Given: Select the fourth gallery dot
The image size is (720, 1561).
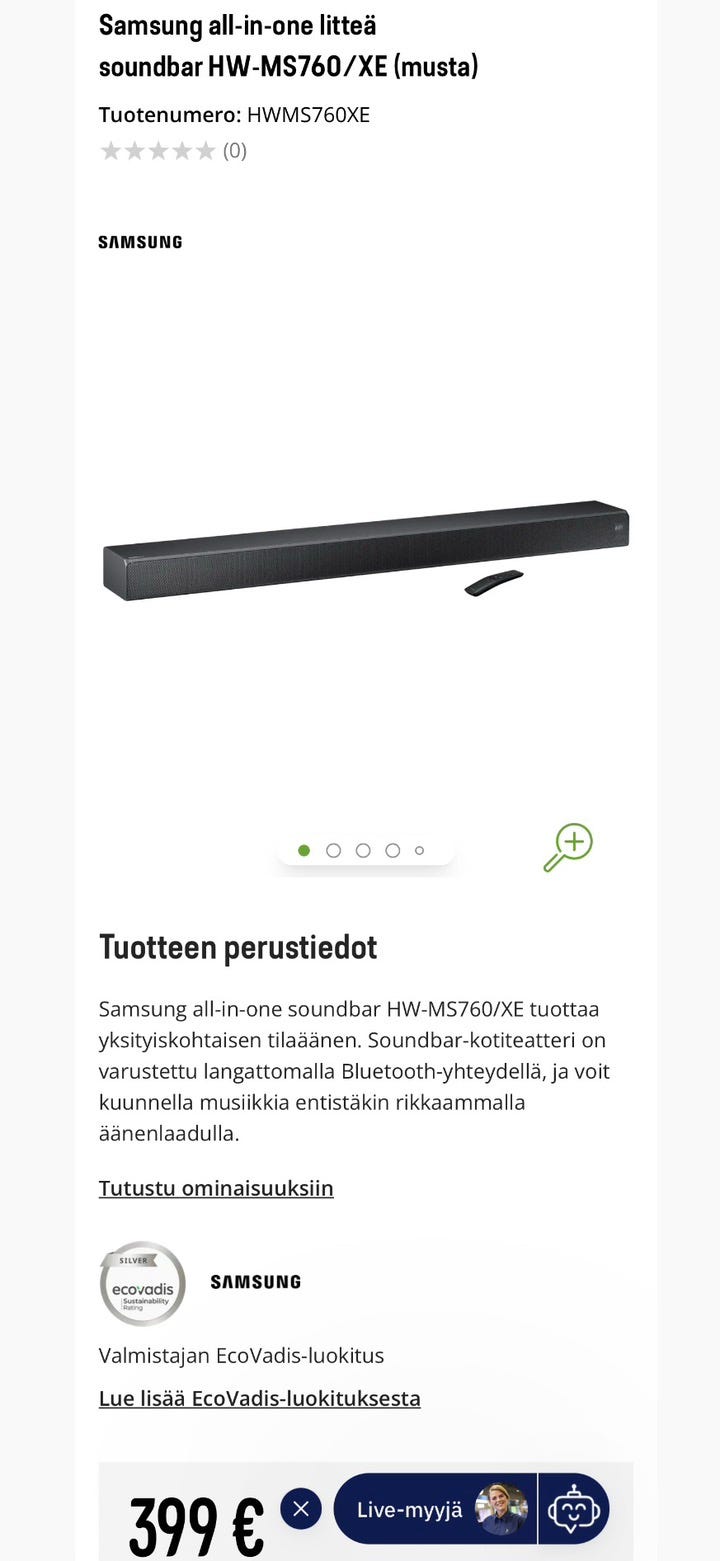Looking at the screenshot, I should click(393, 851).
